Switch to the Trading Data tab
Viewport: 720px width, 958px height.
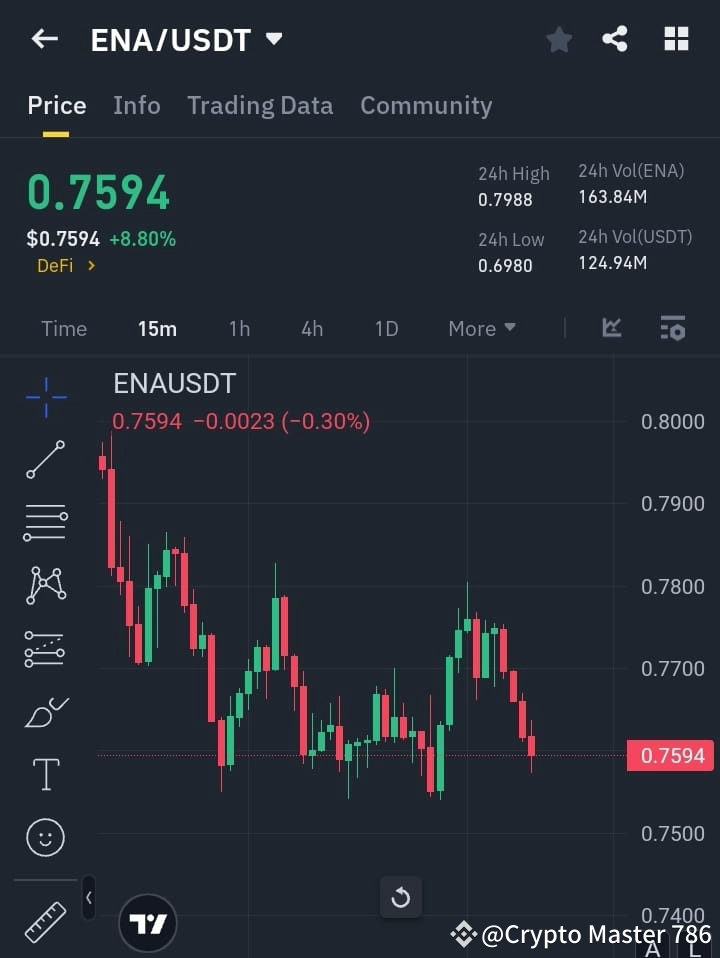click(x=260, y=105)
